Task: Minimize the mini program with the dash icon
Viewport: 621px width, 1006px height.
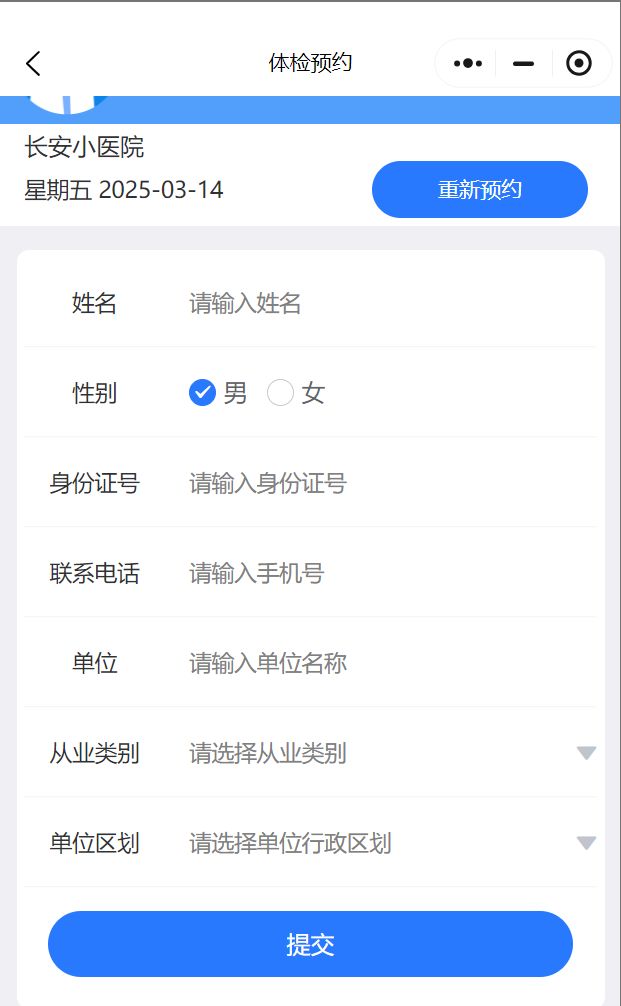Action: (x=523, y=64)
